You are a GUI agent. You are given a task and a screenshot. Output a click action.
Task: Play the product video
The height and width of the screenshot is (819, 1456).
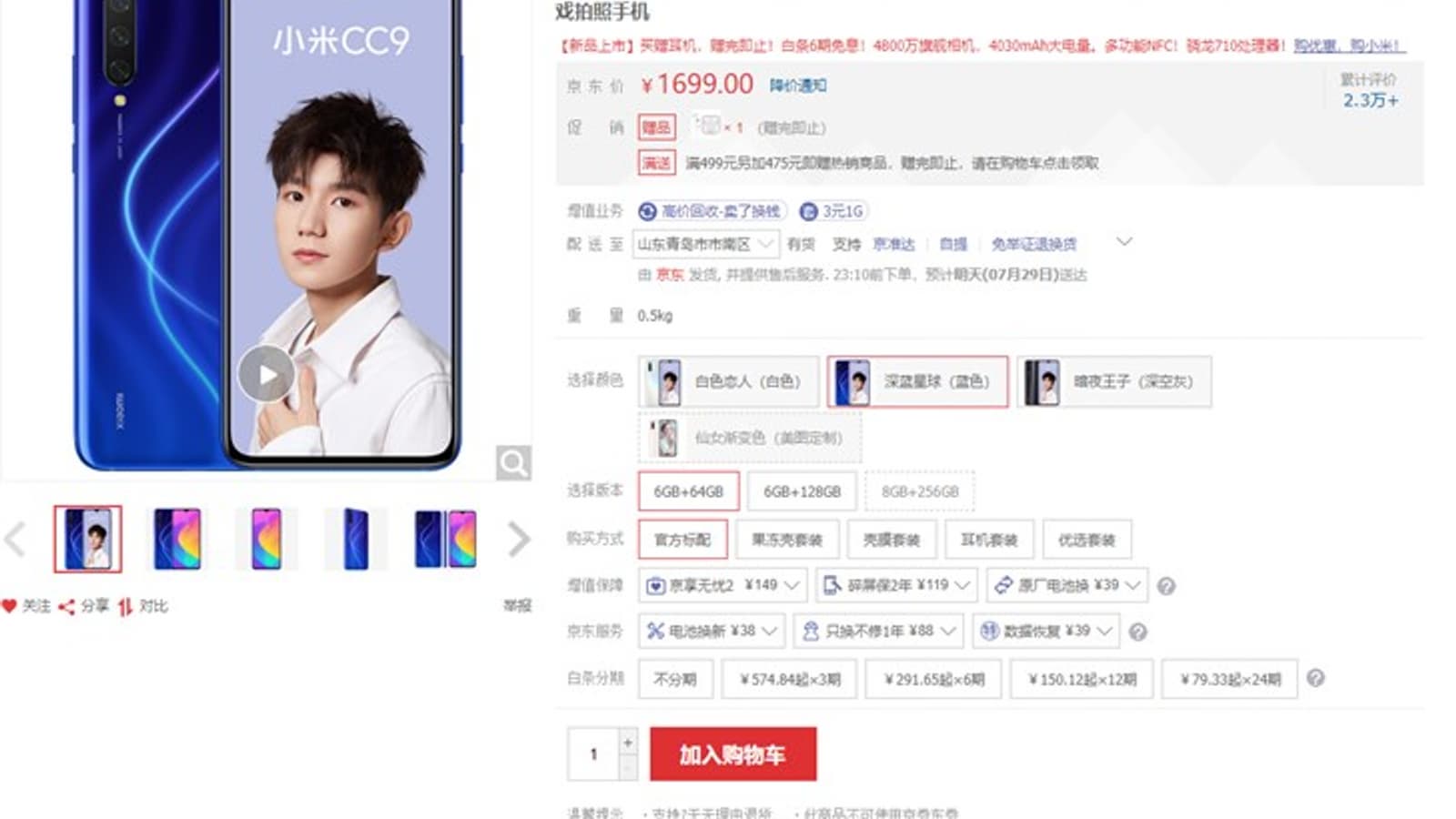coord(266,374)
